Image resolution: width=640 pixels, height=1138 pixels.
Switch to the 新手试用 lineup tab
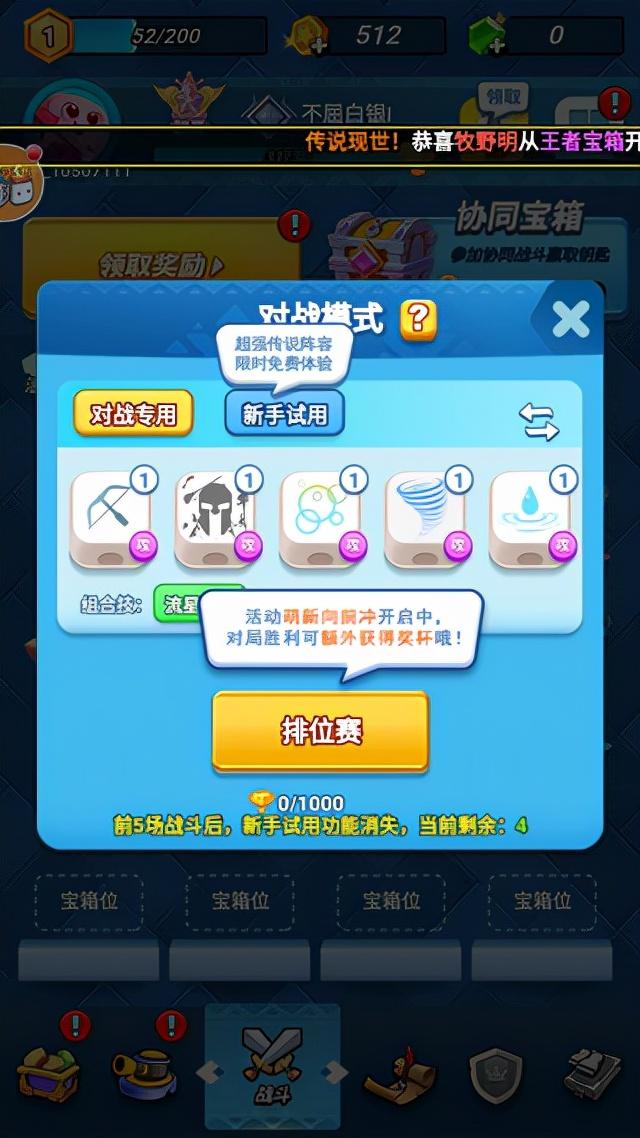tap(284, 415)
